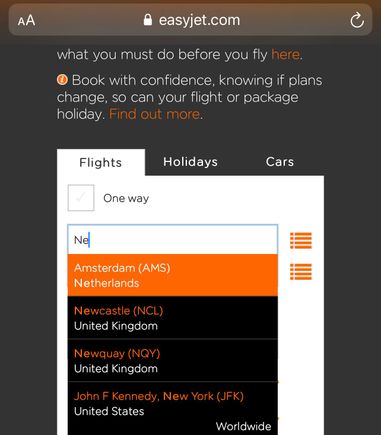Open airport list icon beside departure field

pyautogui.click(x=301, y=240)
